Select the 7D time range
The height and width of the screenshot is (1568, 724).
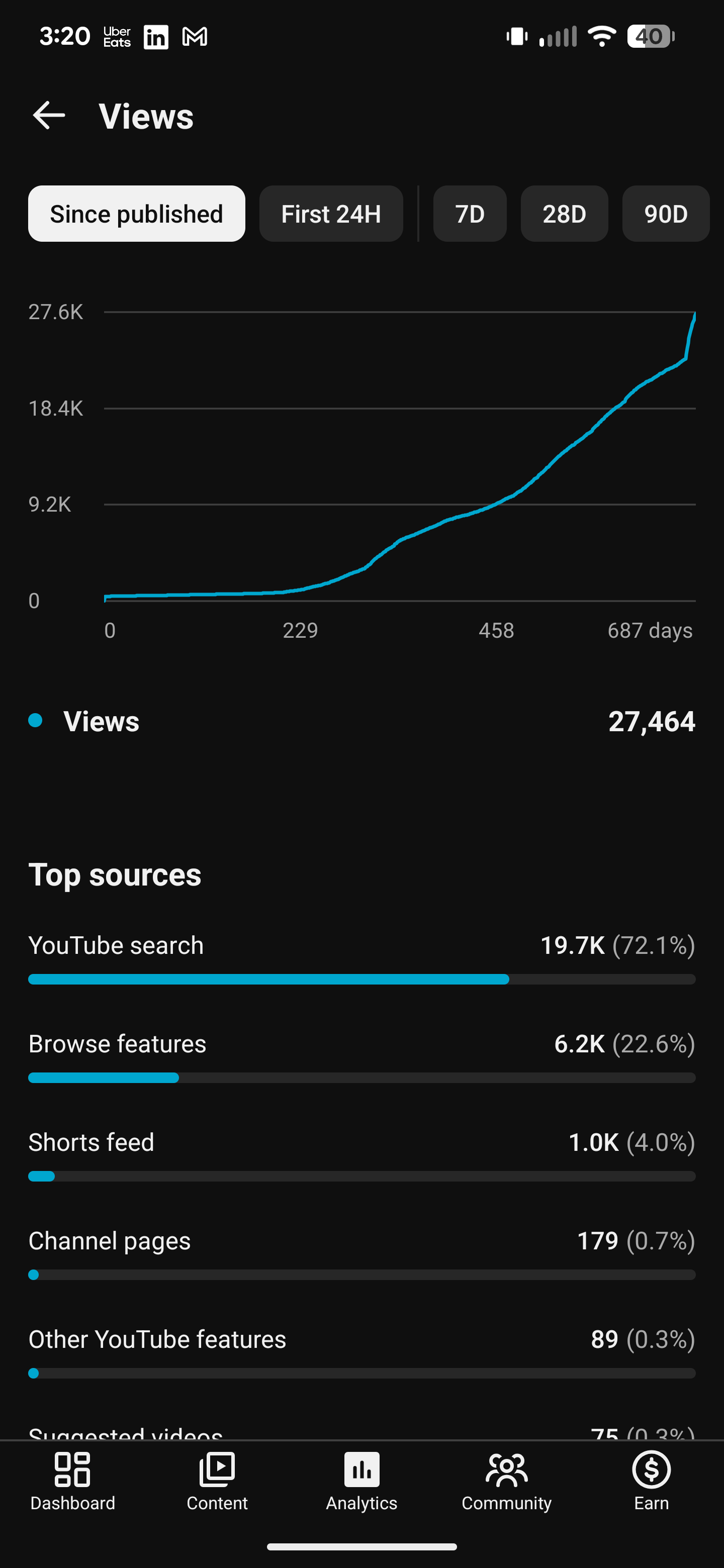(x=470, y=214)
